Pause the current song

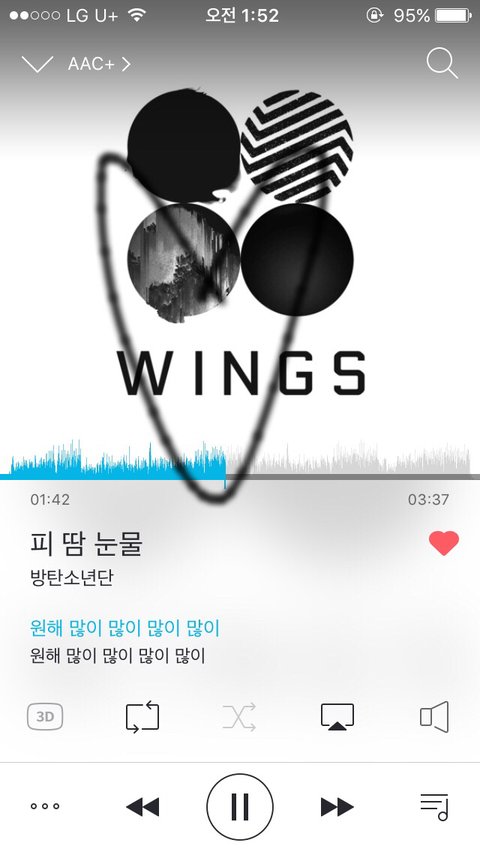[240, 807]
